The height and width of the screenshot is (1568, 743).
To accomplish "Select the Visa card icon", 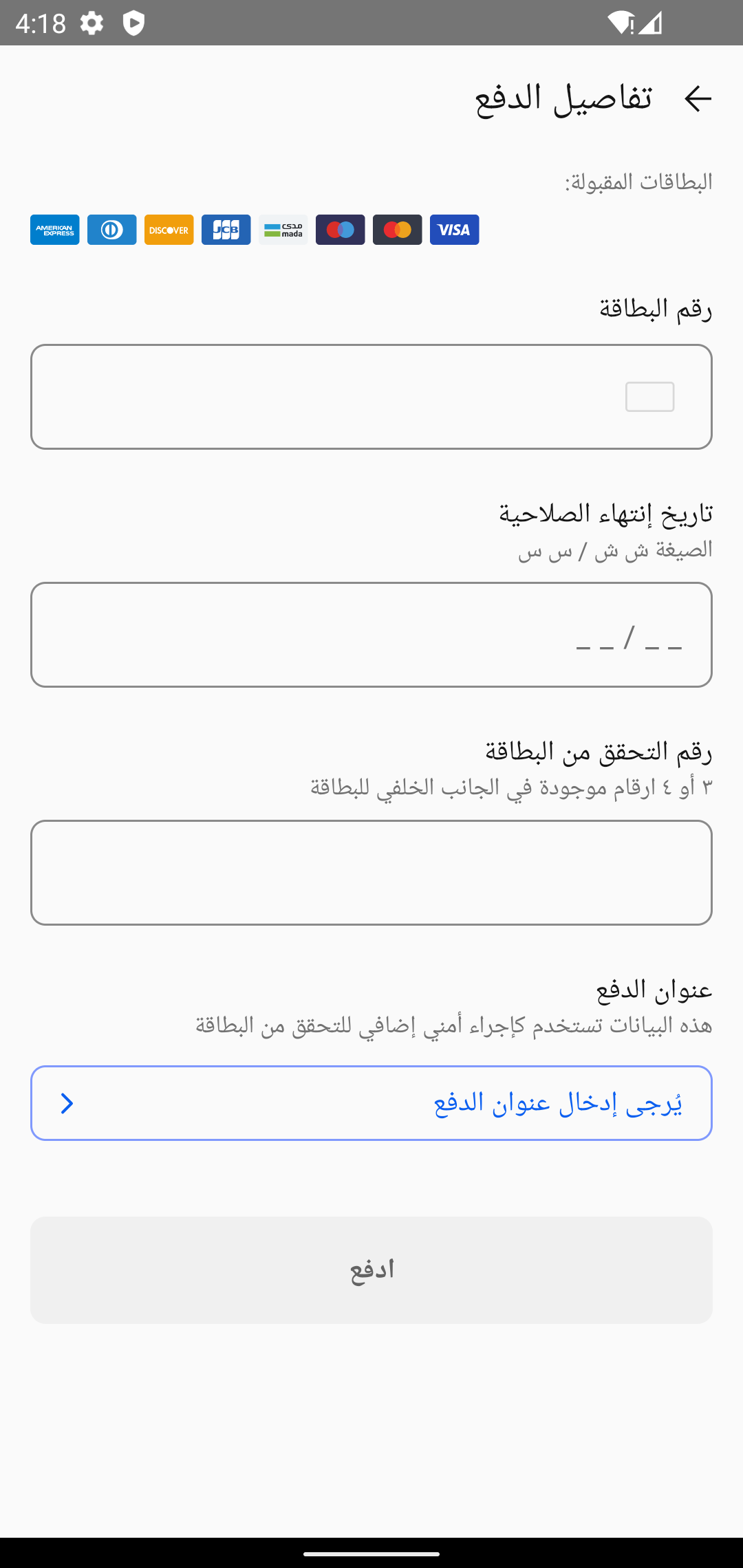I will 454,230.
